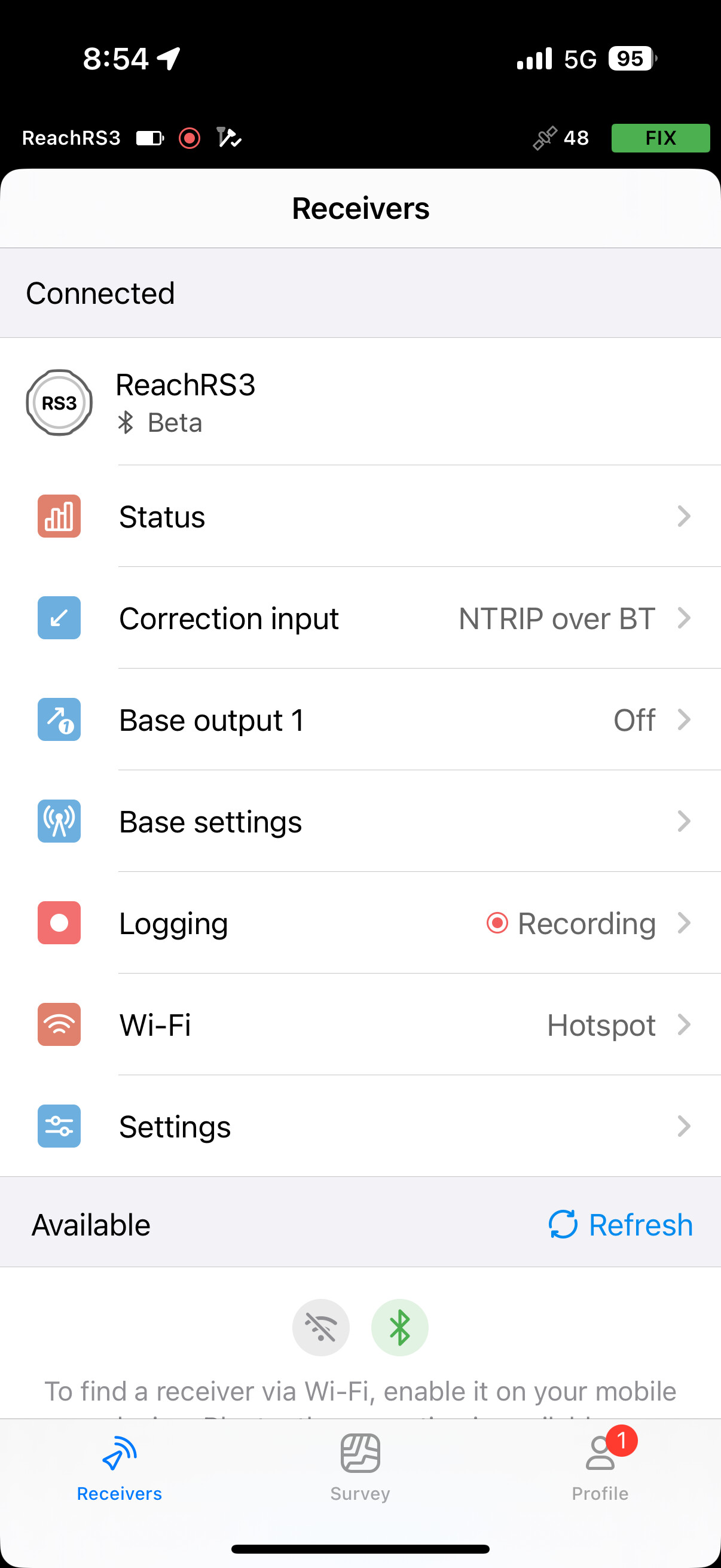Open the Logging row
The width and height of the screenshot is (721, 1568).
tap(360, 923)
